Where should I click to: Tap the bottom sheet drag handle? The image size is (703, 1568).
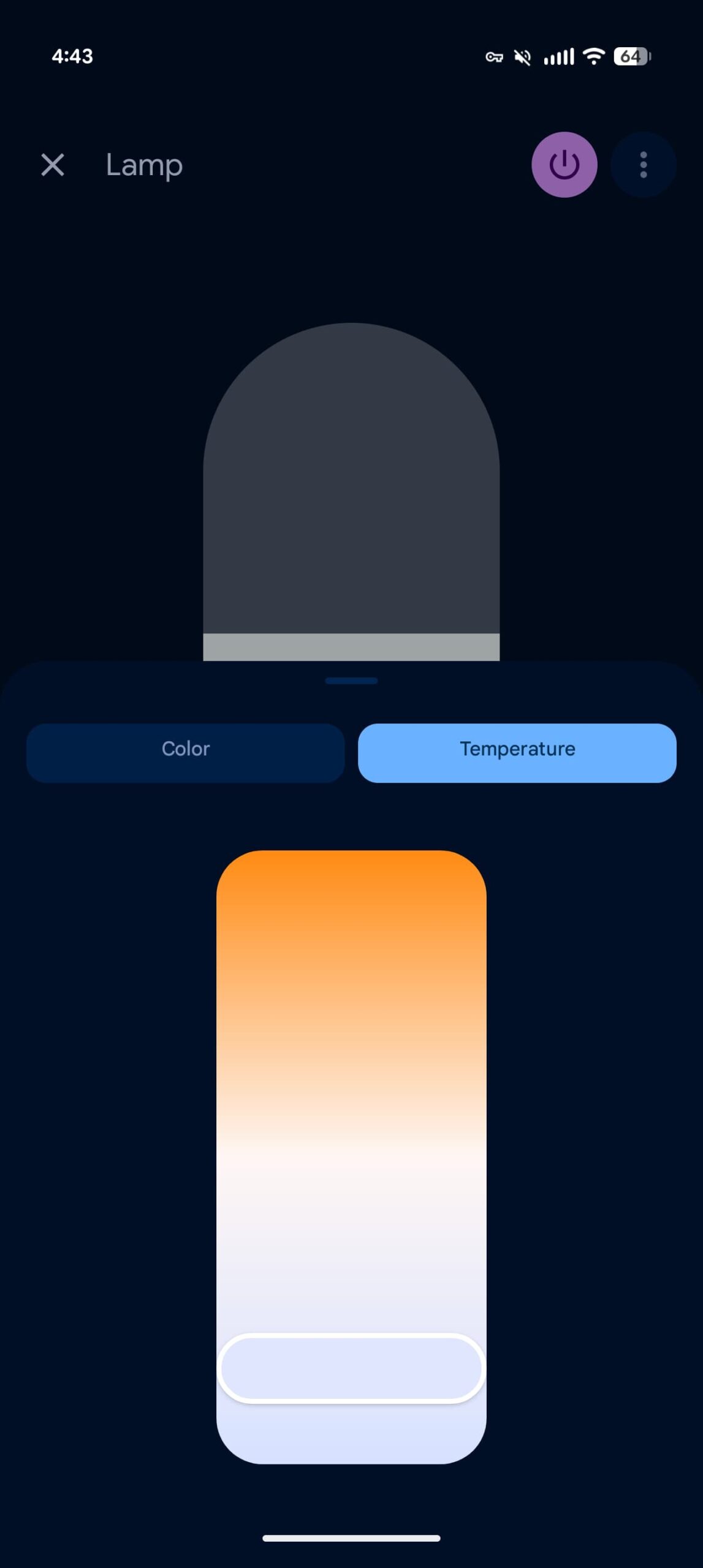(x=351, y=680)
